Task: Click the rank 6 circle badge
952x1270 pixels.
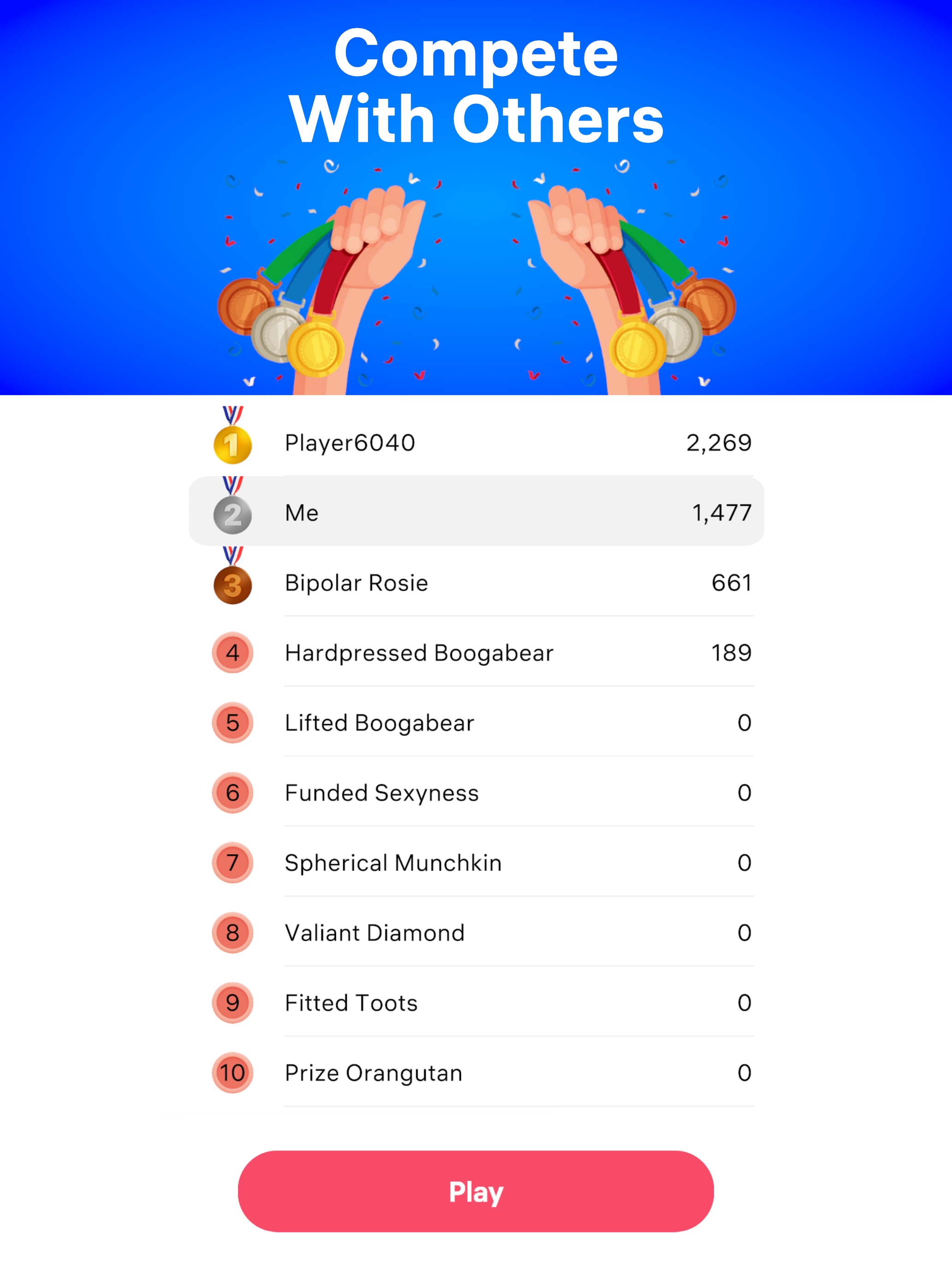Action: (x=232, y=793)
